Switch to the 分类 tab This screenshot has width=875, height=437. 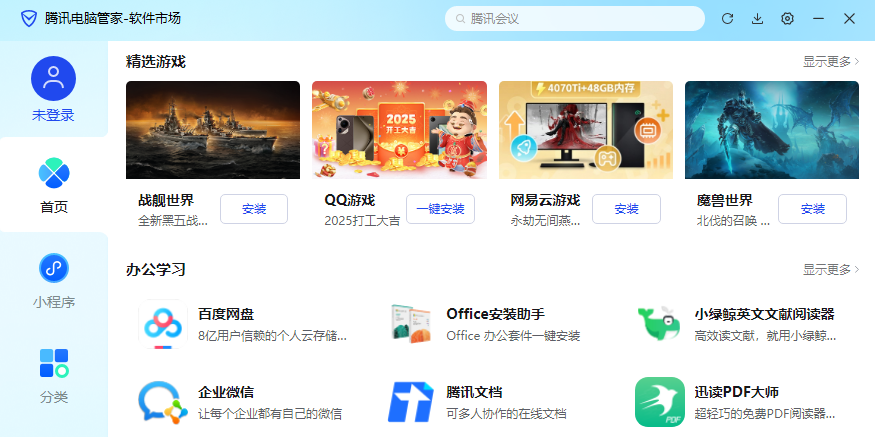coord(54,375)
